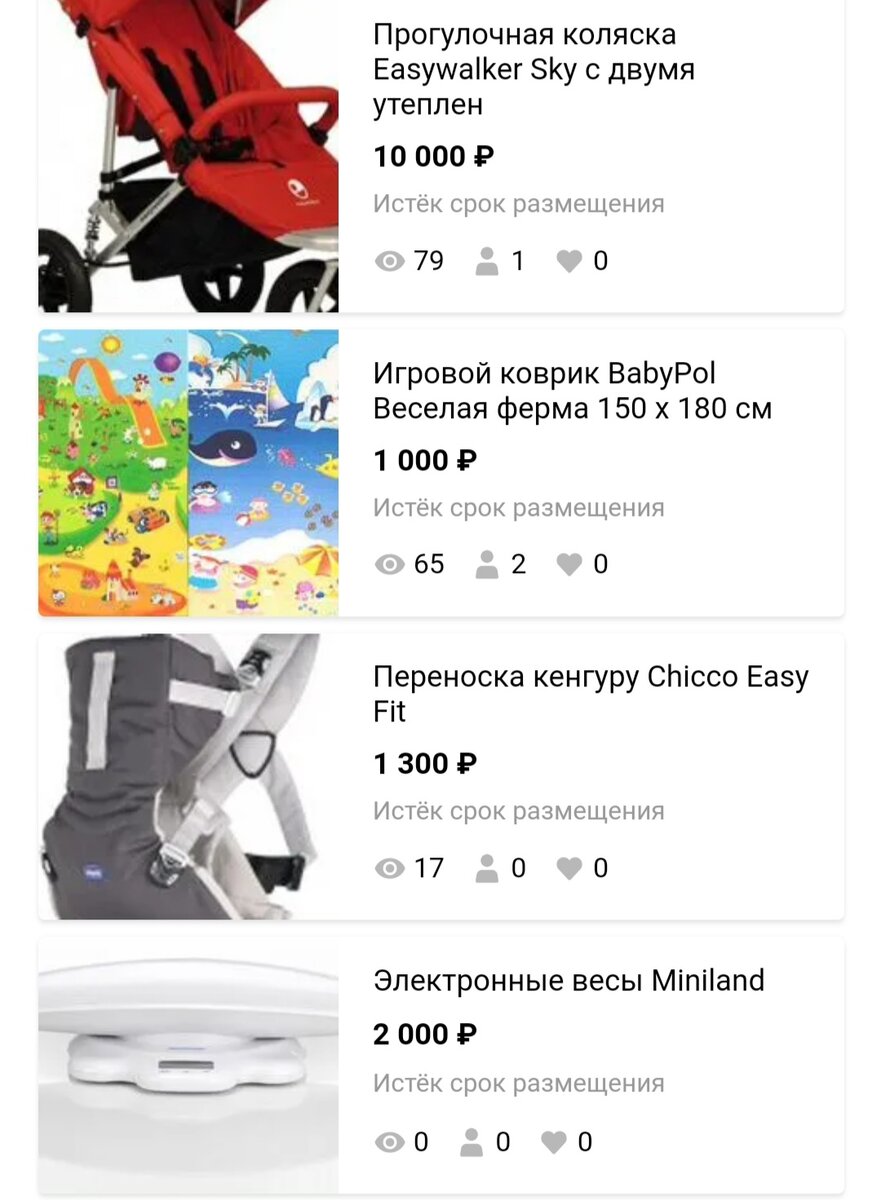Favorite the Easywalker stroller using its heart toggle
The height and width of the screenshot is (1200, 881).
[568, 260]
